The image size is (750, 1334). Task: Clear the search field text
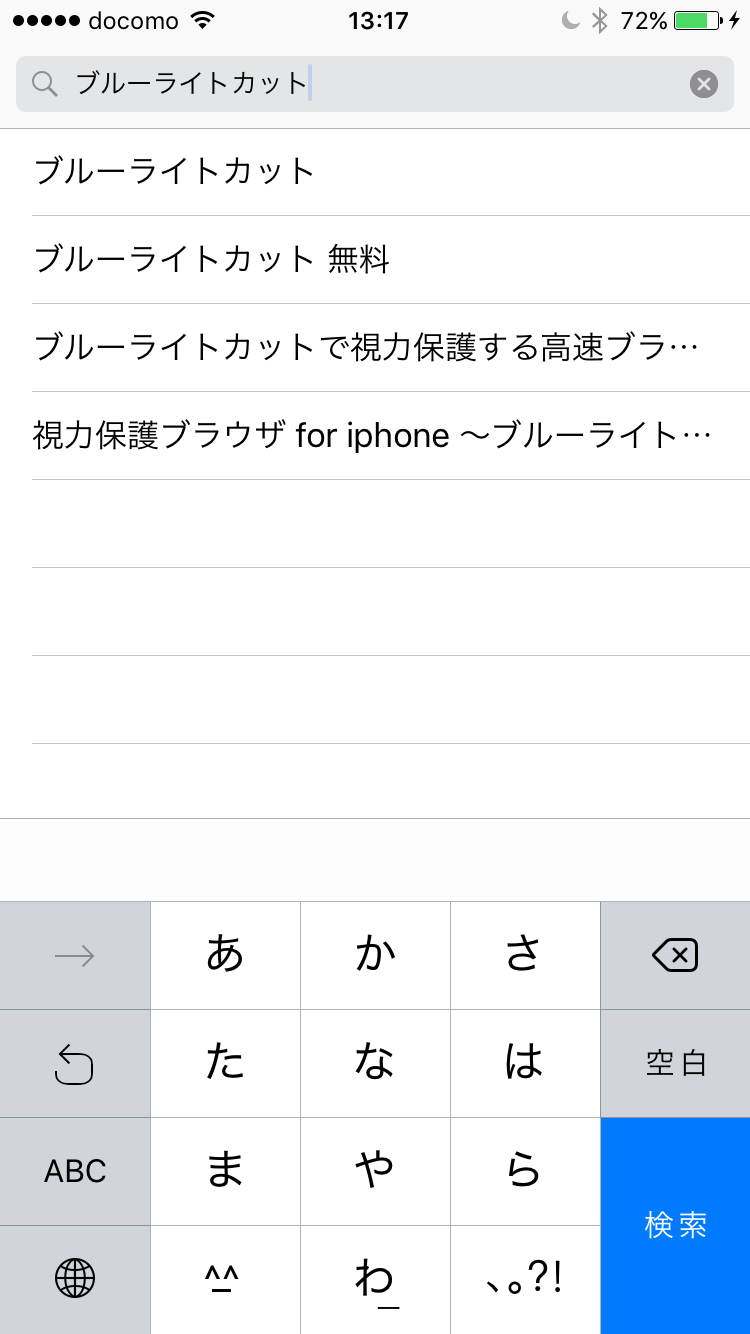tap(704, 84)
